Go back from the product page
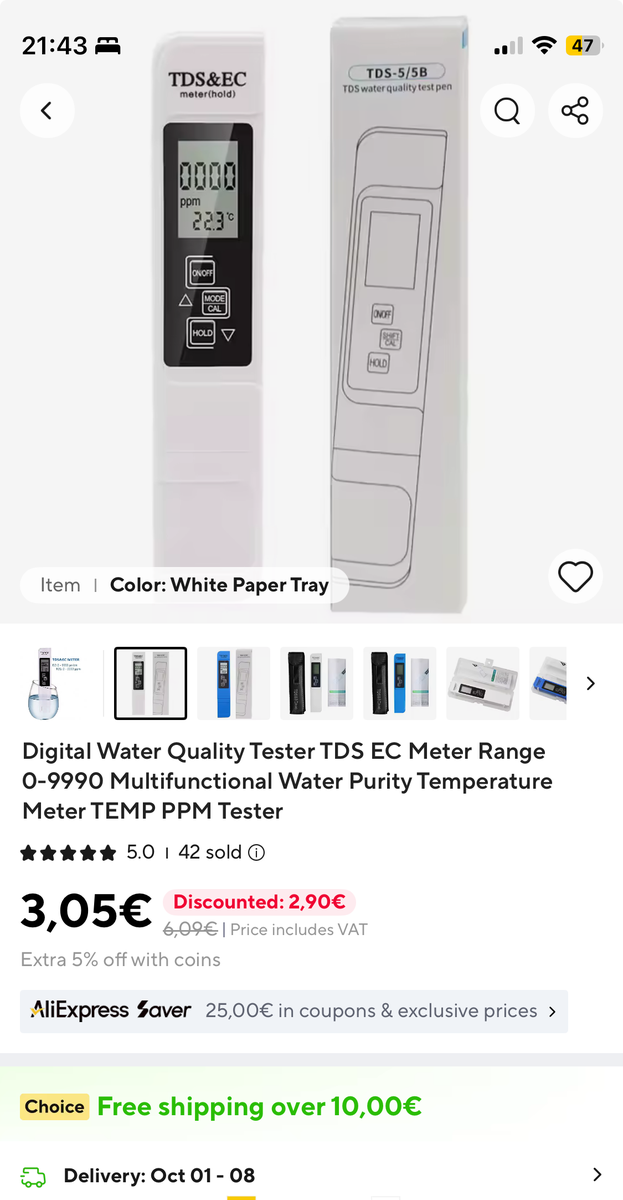623x1200 pixels. (46, 110)
